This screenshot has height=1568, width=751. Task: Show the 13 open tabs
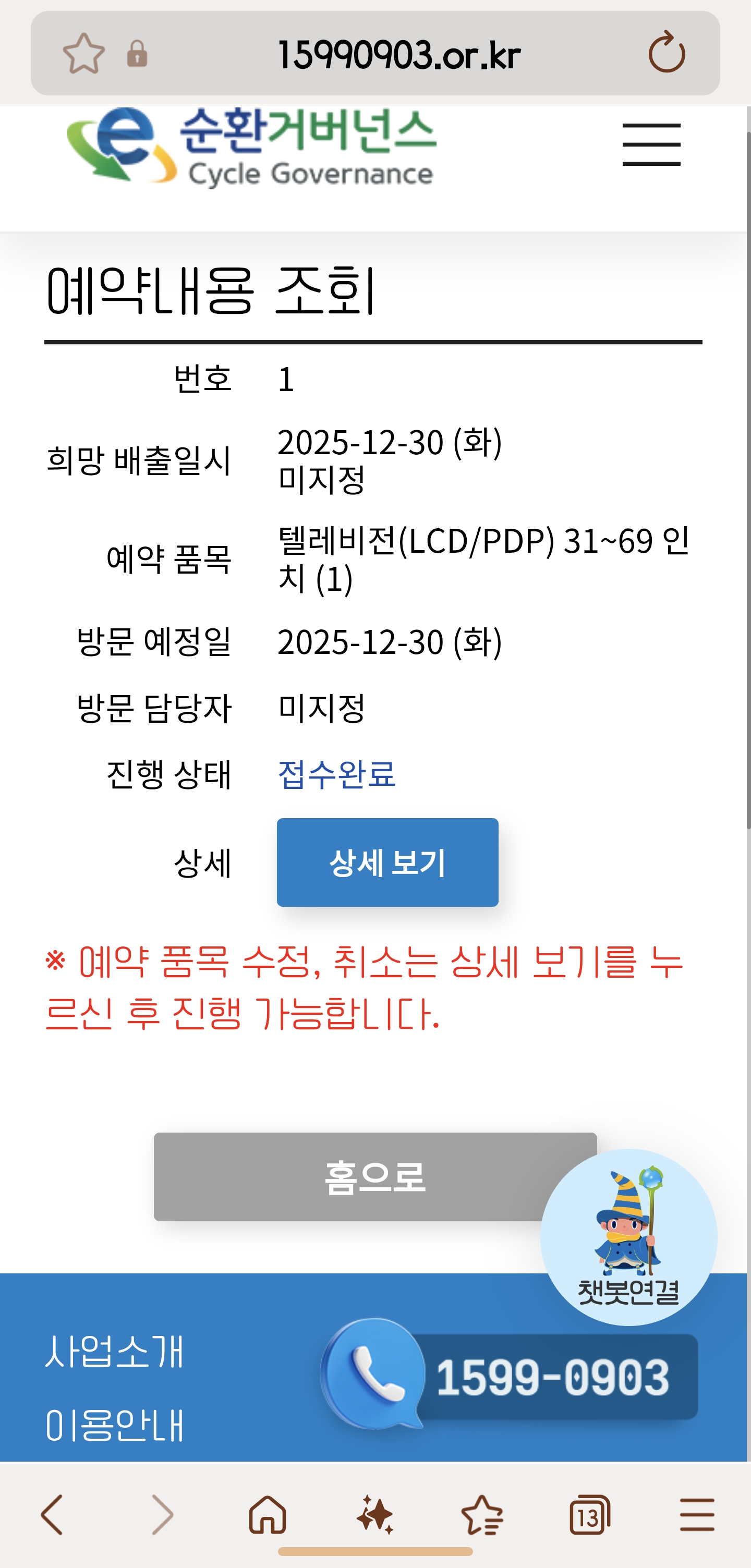pyautogui.click(x=589, y=1514)
